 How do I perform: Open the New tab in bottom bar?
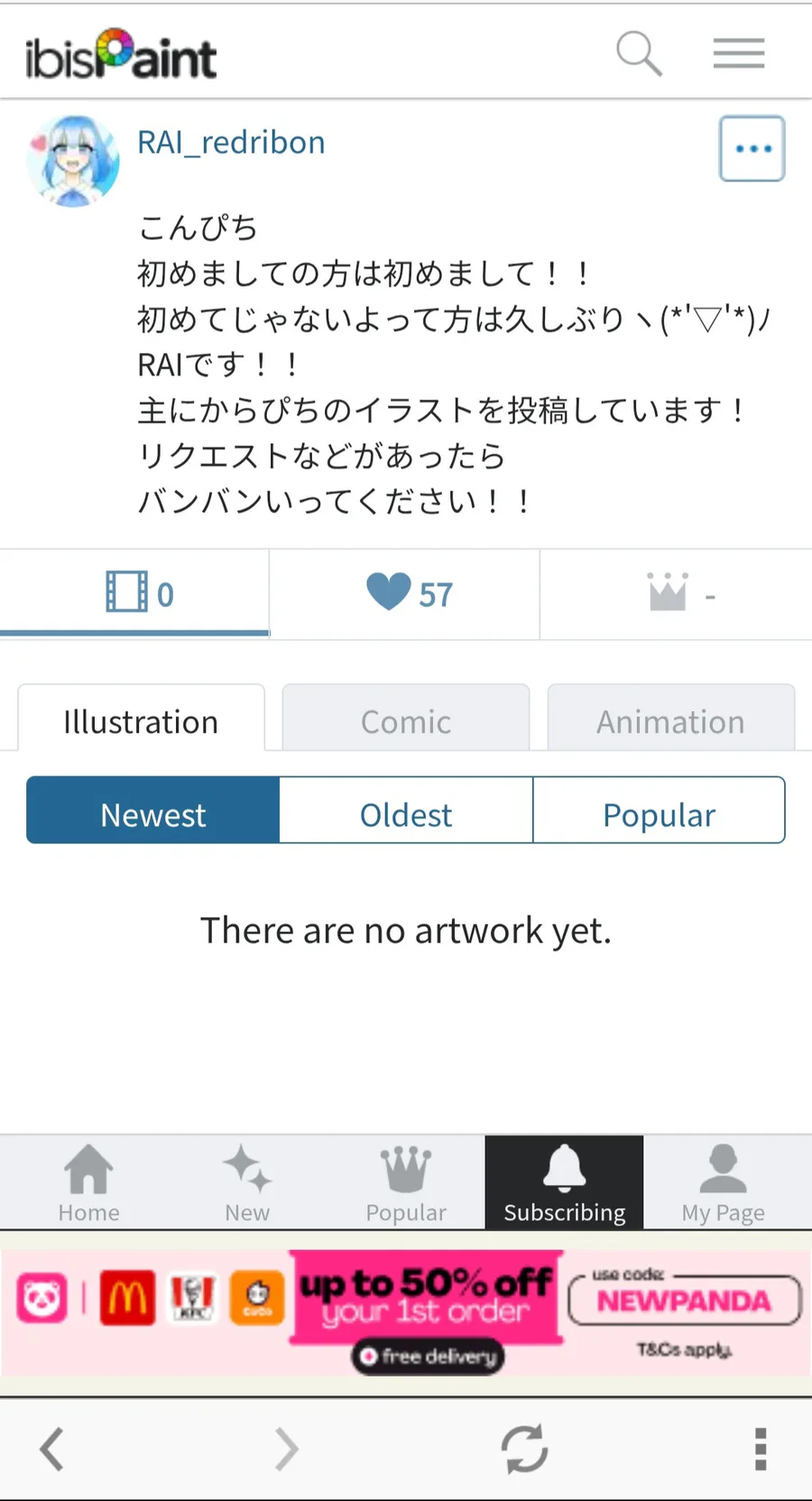247,1182
